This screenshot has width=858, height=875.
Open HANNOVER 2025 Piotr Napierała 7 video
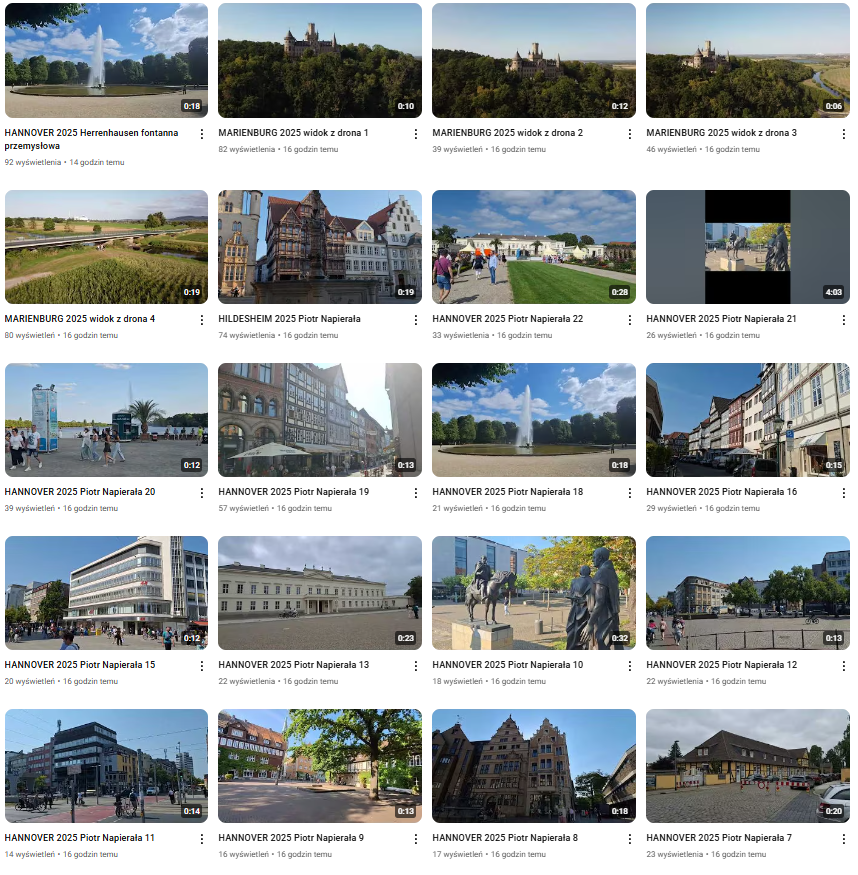click(747, 766)
